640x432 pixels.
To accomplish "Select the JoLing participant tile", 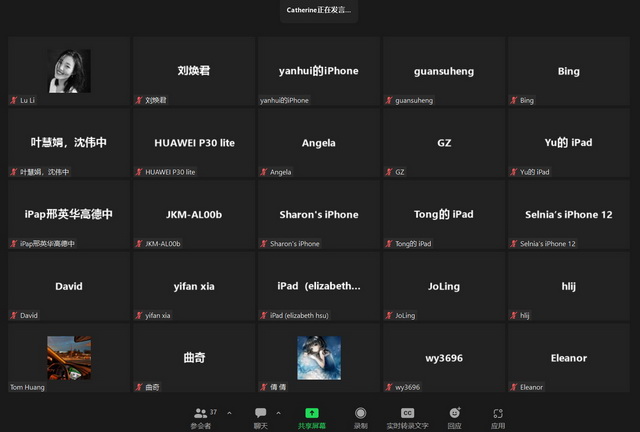I will (x=444, y=286).
